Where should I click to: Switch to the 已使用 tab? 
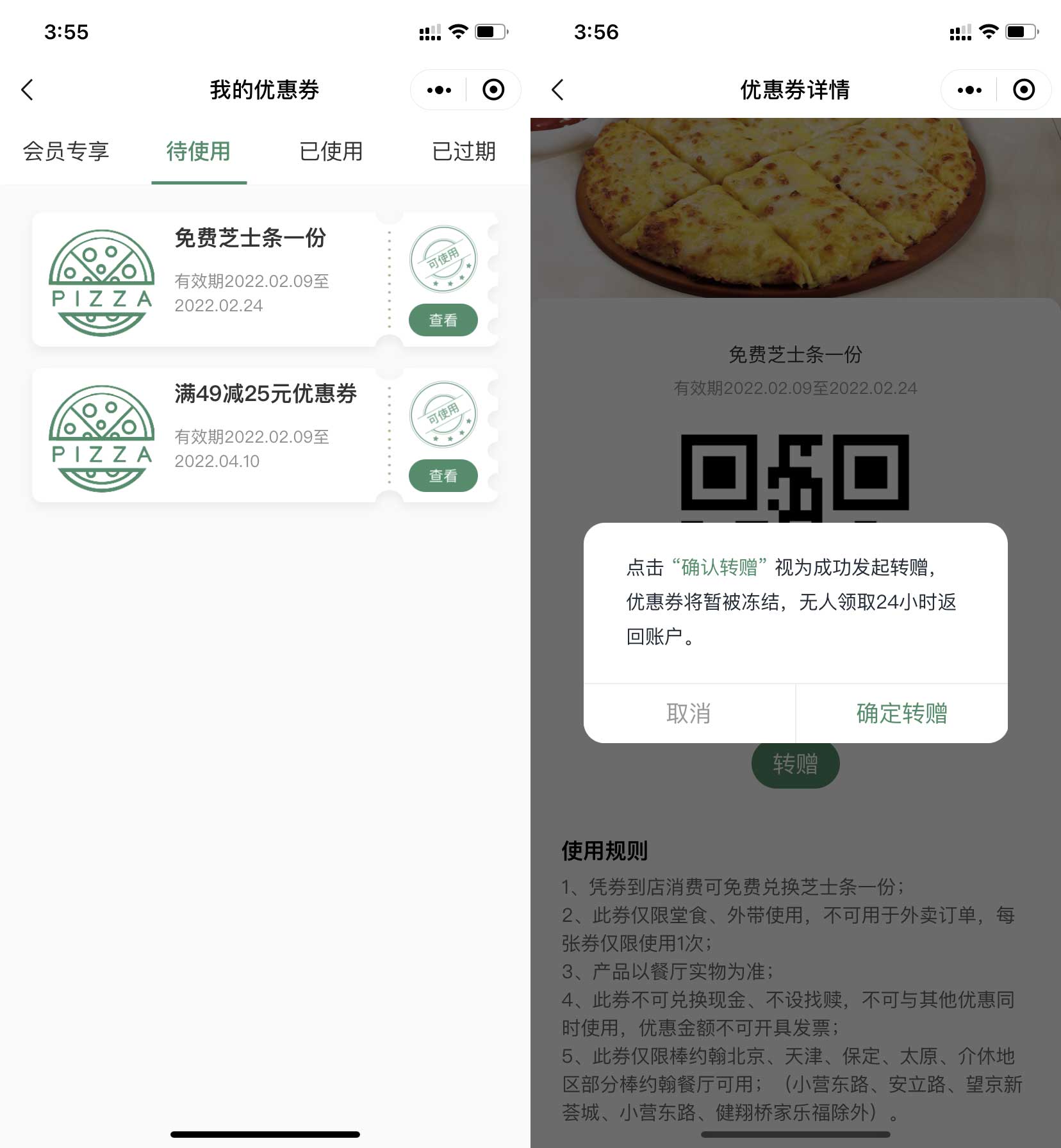(331, 152)
